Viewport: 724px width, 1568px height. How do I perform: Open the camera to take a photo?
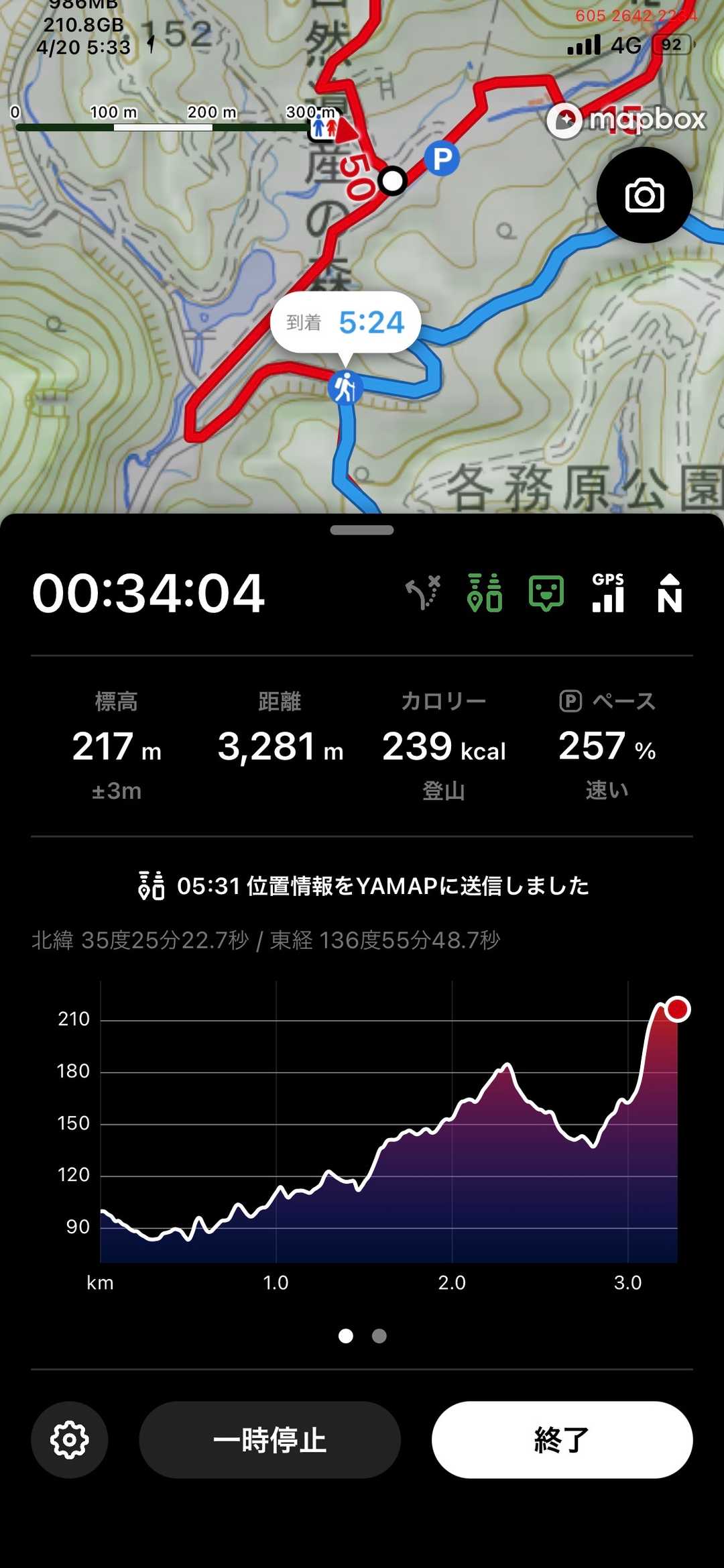click(644, 195)
